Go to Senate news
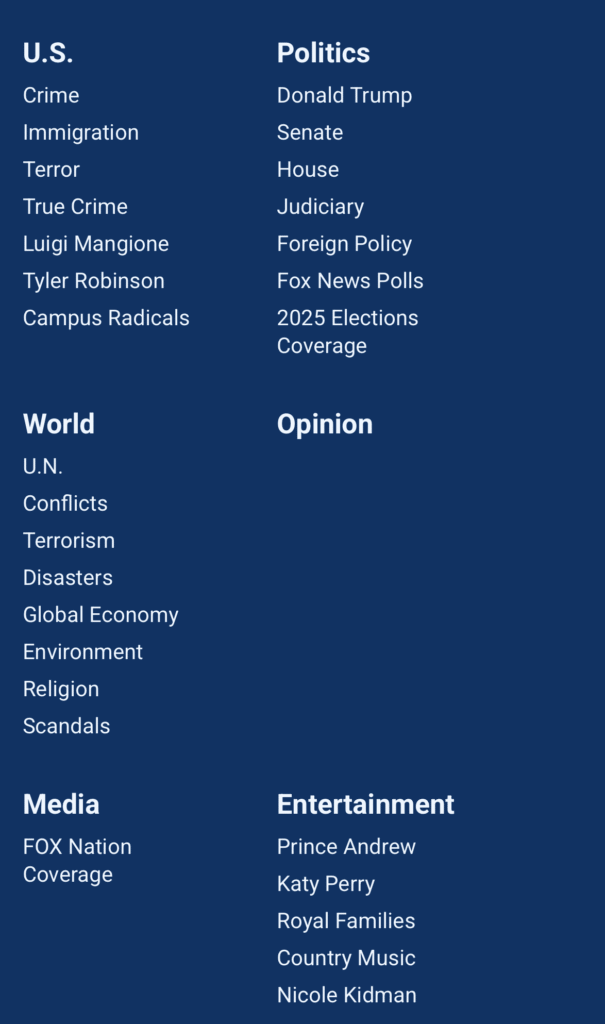Screen dimensions: 605x1024 (310, 133)
